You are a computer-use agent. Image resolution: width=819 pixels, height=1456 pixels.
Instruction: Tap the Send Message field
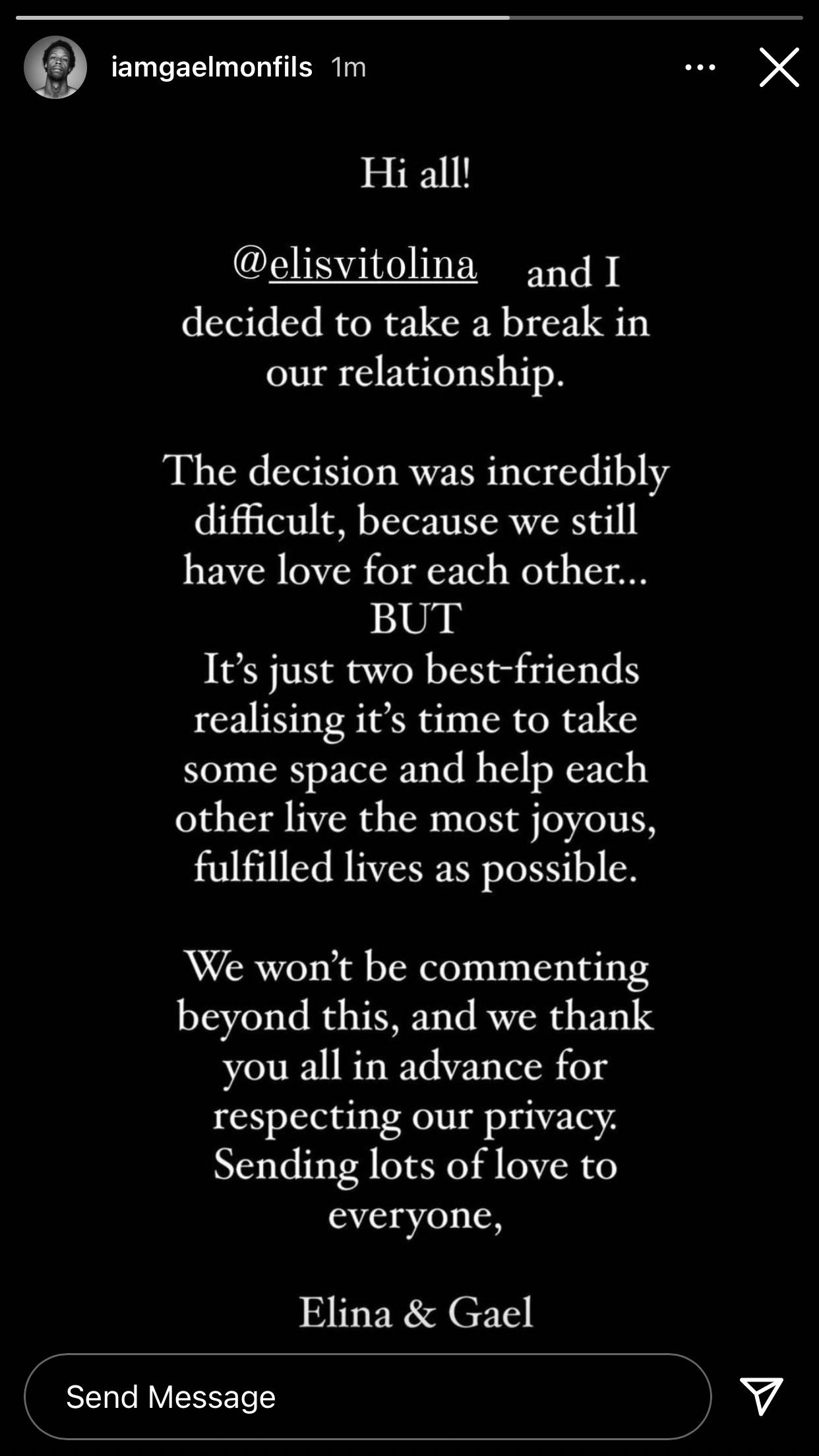(x=367, y=1397)
